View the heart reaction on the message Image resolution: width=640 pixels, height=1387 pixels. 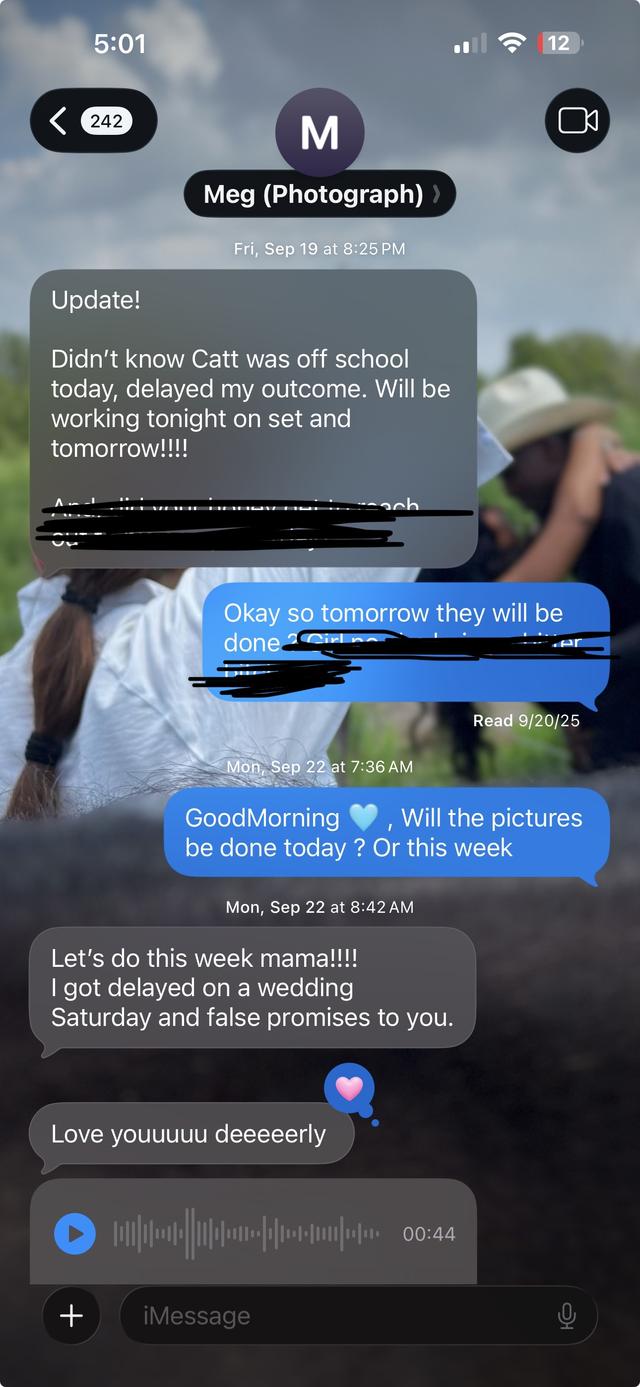(x=349, y=1088)
